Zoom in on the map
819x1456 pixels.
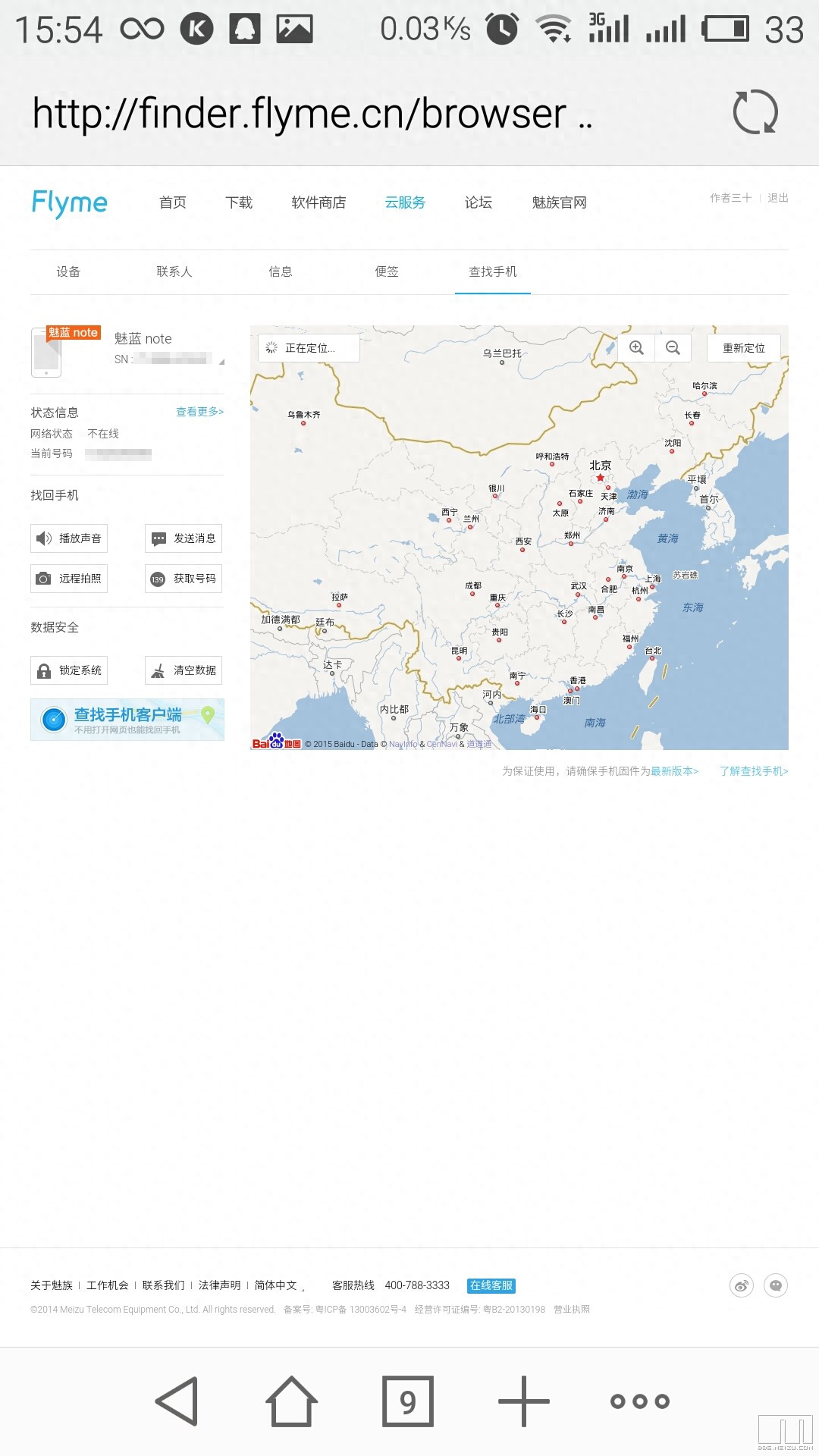pyautogui.click(x=636, y=348)
